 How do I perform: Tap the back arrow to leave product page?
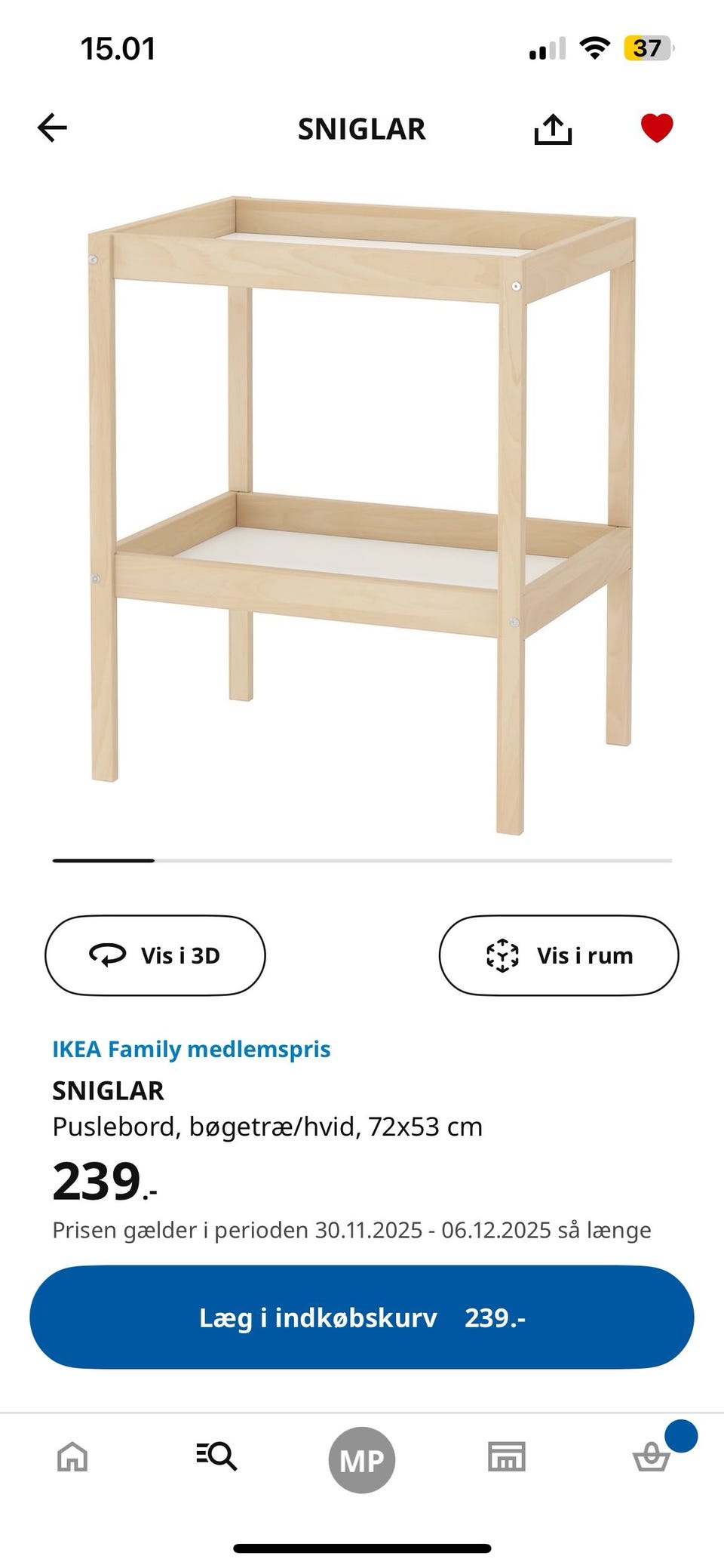(x=51, y=128)
